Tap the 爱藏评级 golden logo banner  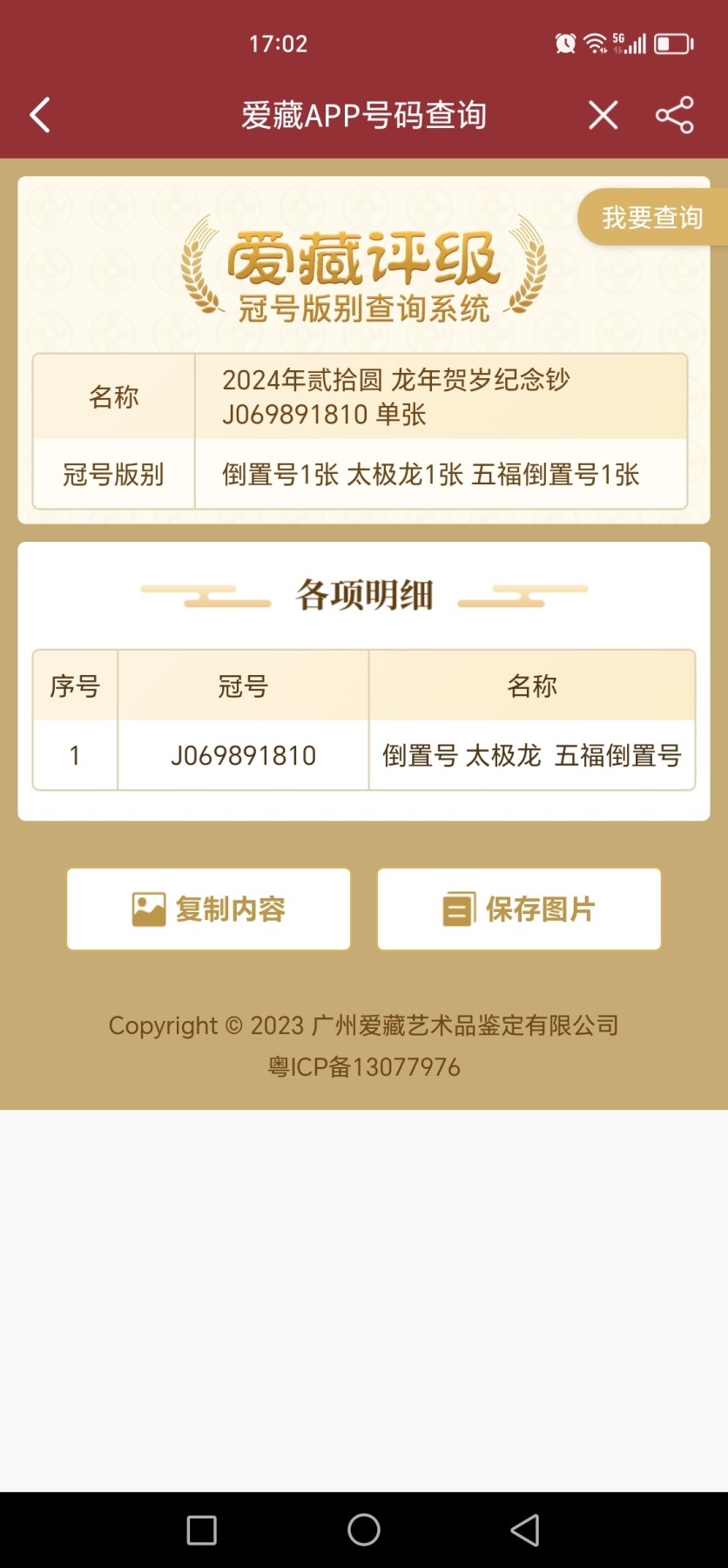point(364,270)
